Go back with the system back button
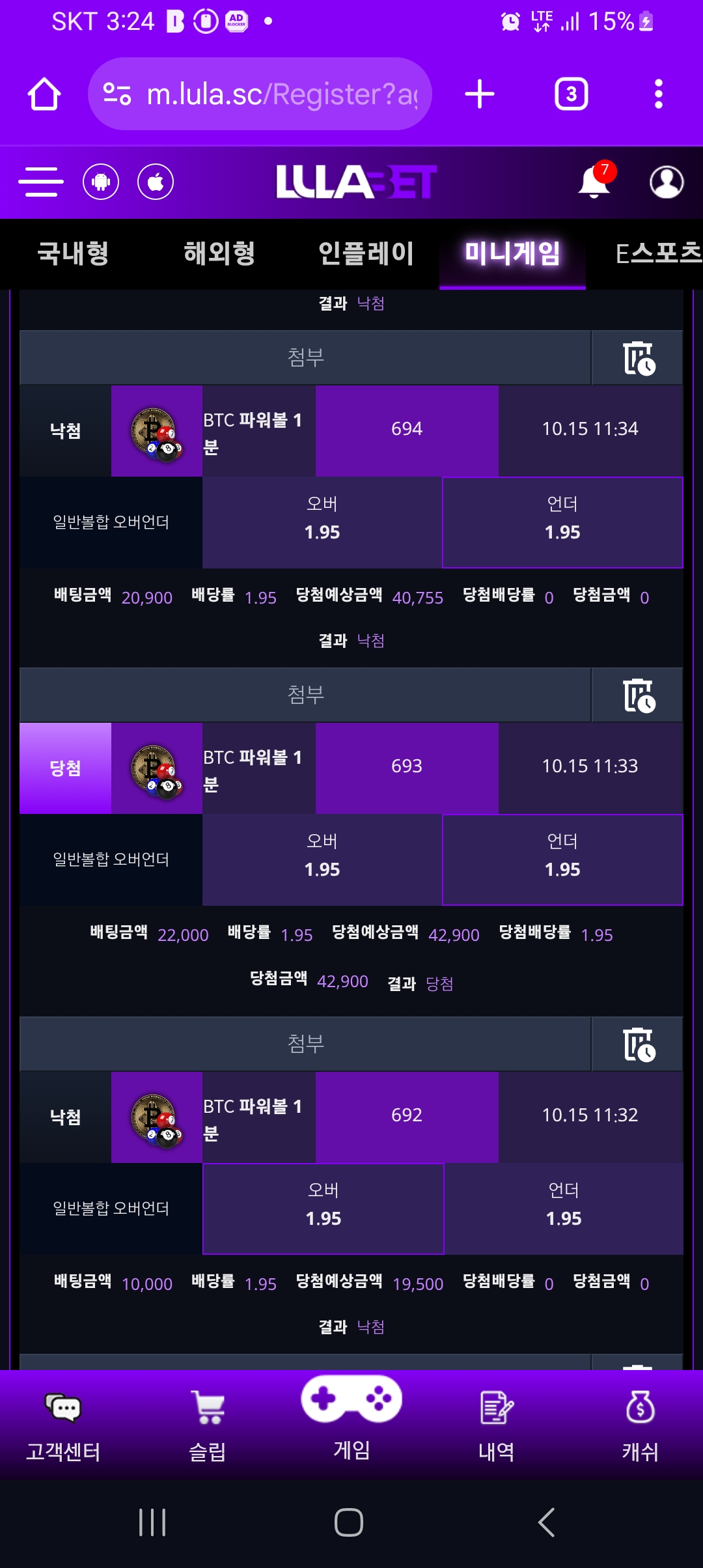The image size is (703, 1568). pyautogui.click(x=546, y=1522)
